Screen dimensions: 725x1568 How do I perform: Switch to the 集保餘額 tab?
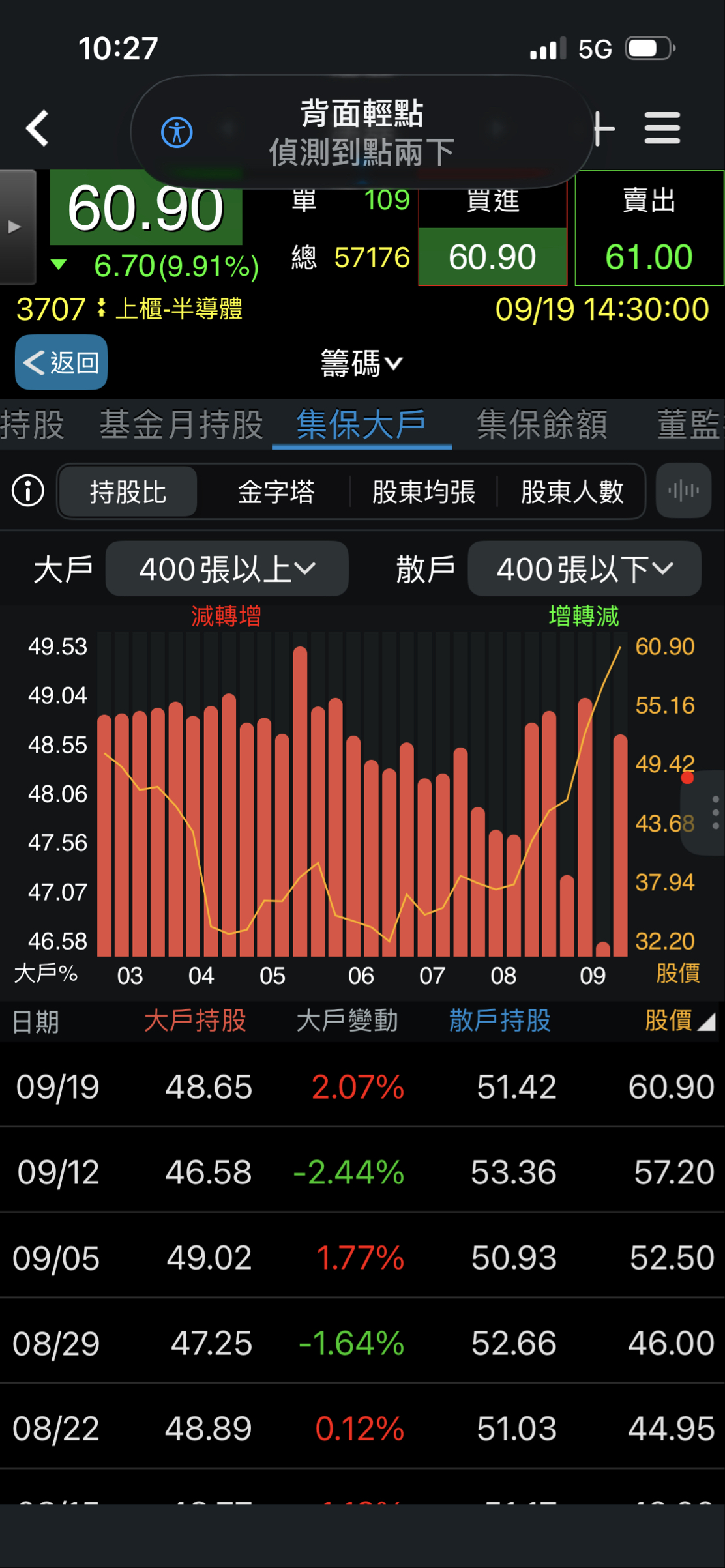tap(541, 425)
